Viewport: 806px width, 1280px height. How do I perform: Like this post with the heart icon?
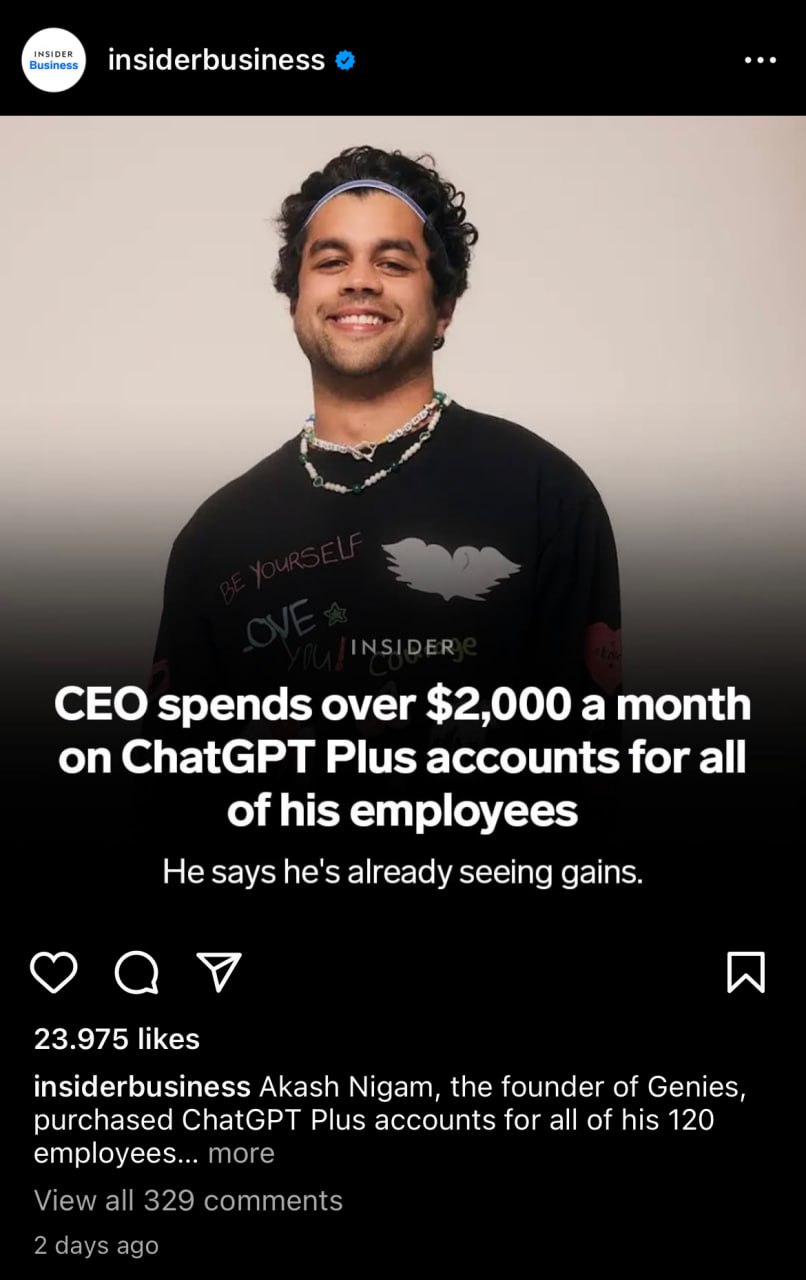pos(53,972)
